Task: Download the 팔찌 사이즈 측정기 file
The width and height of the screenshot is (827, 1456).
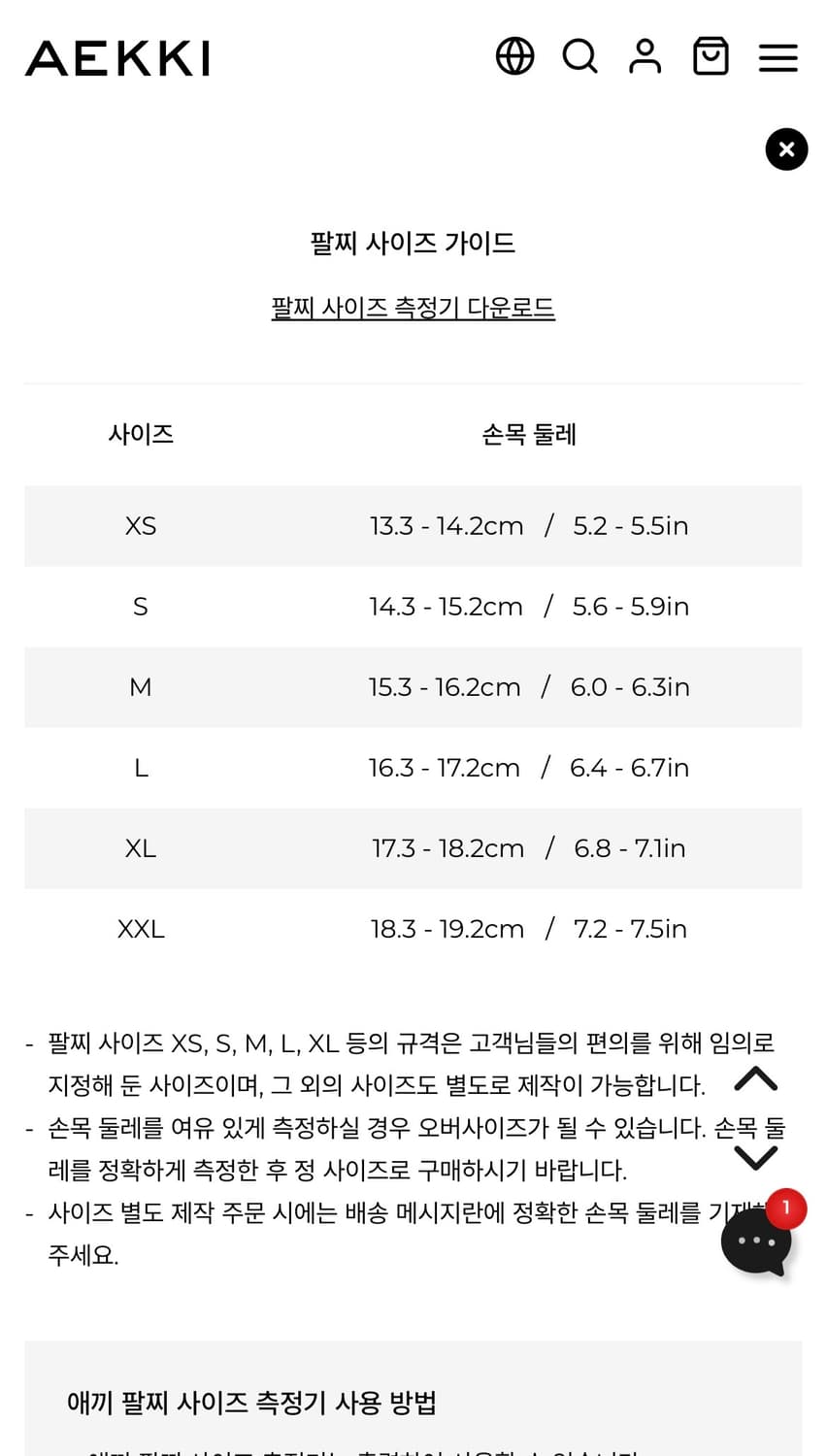Action: pos(413,307)
